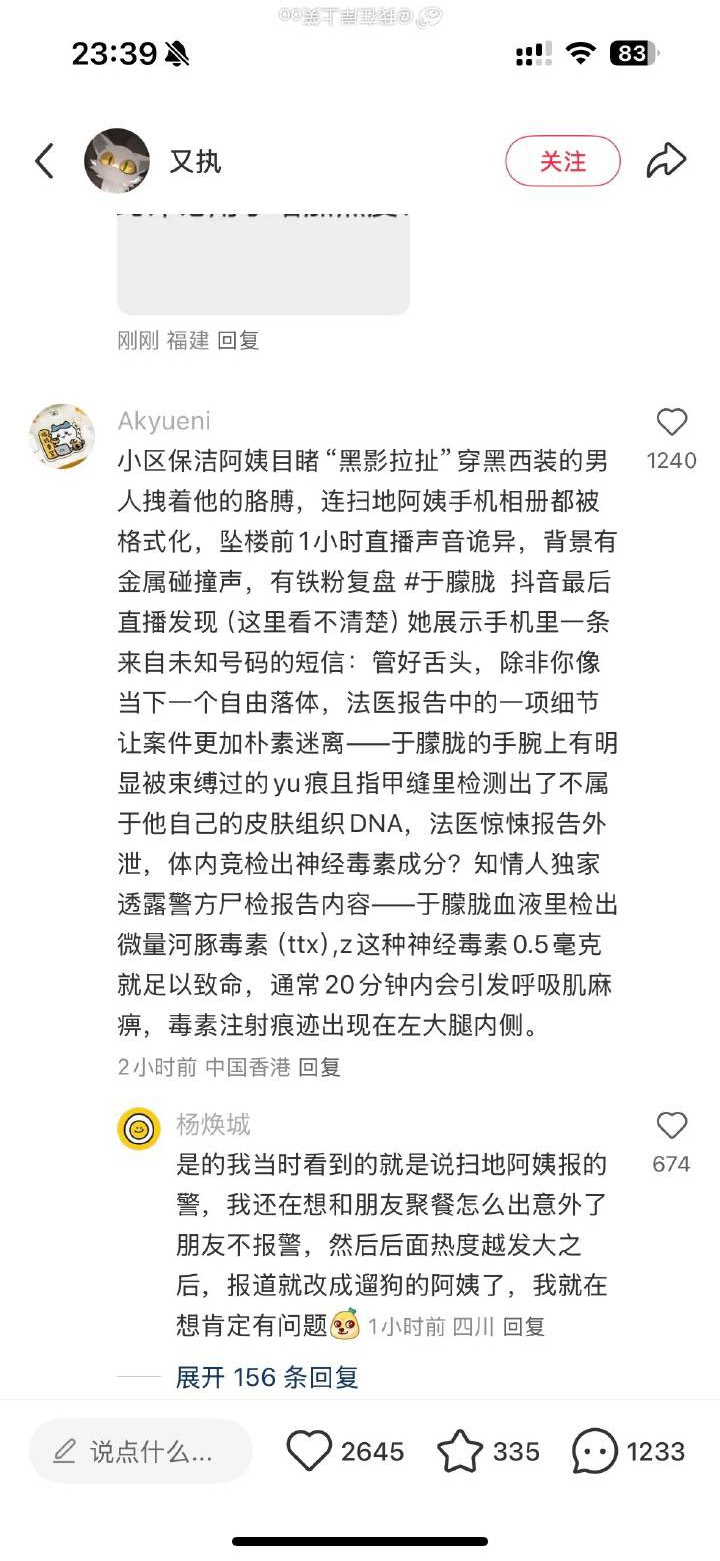The image size is (720, 1561).
Task: Like the post with 2645 likes
Action: tap(309, 1451)
